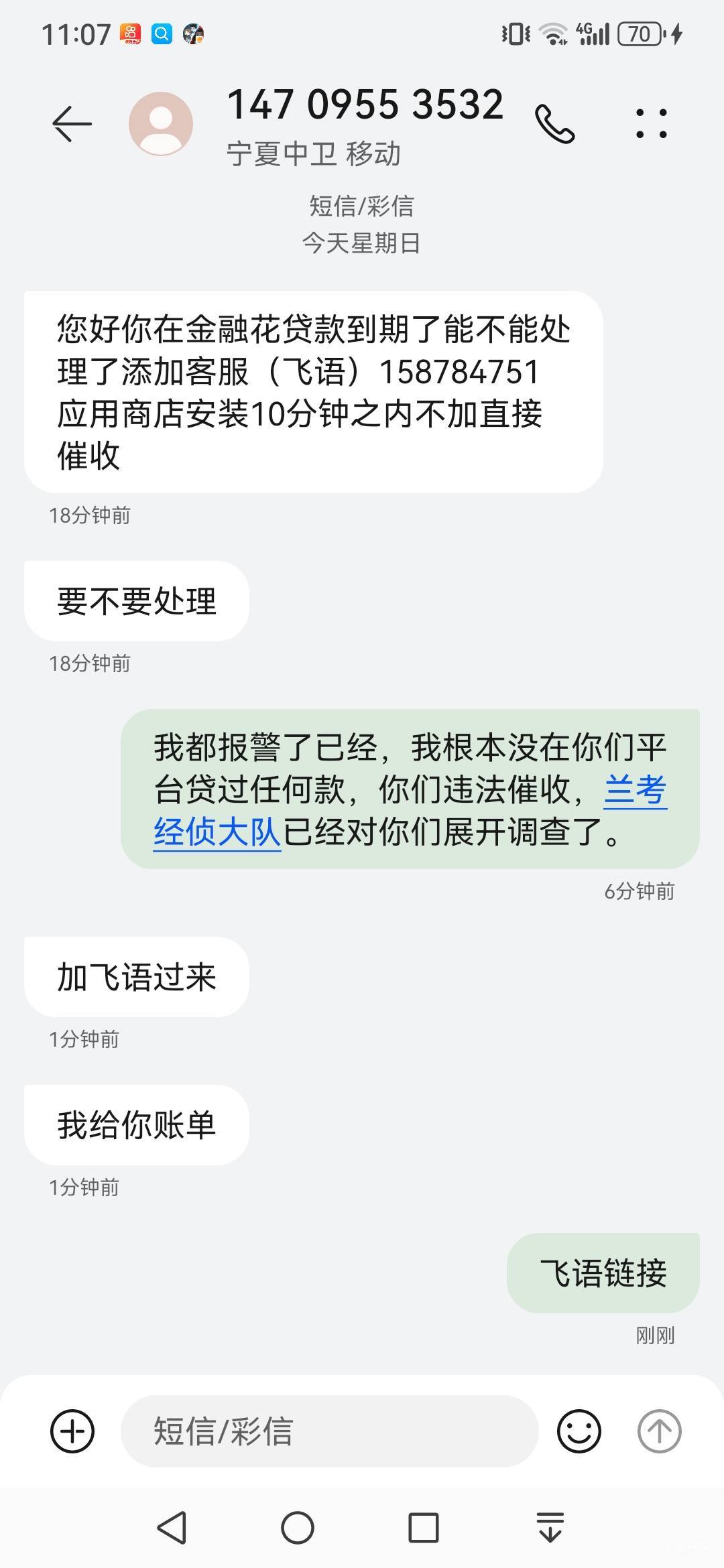
Task: Open the contact avatar details
Action: coord(161,124)
